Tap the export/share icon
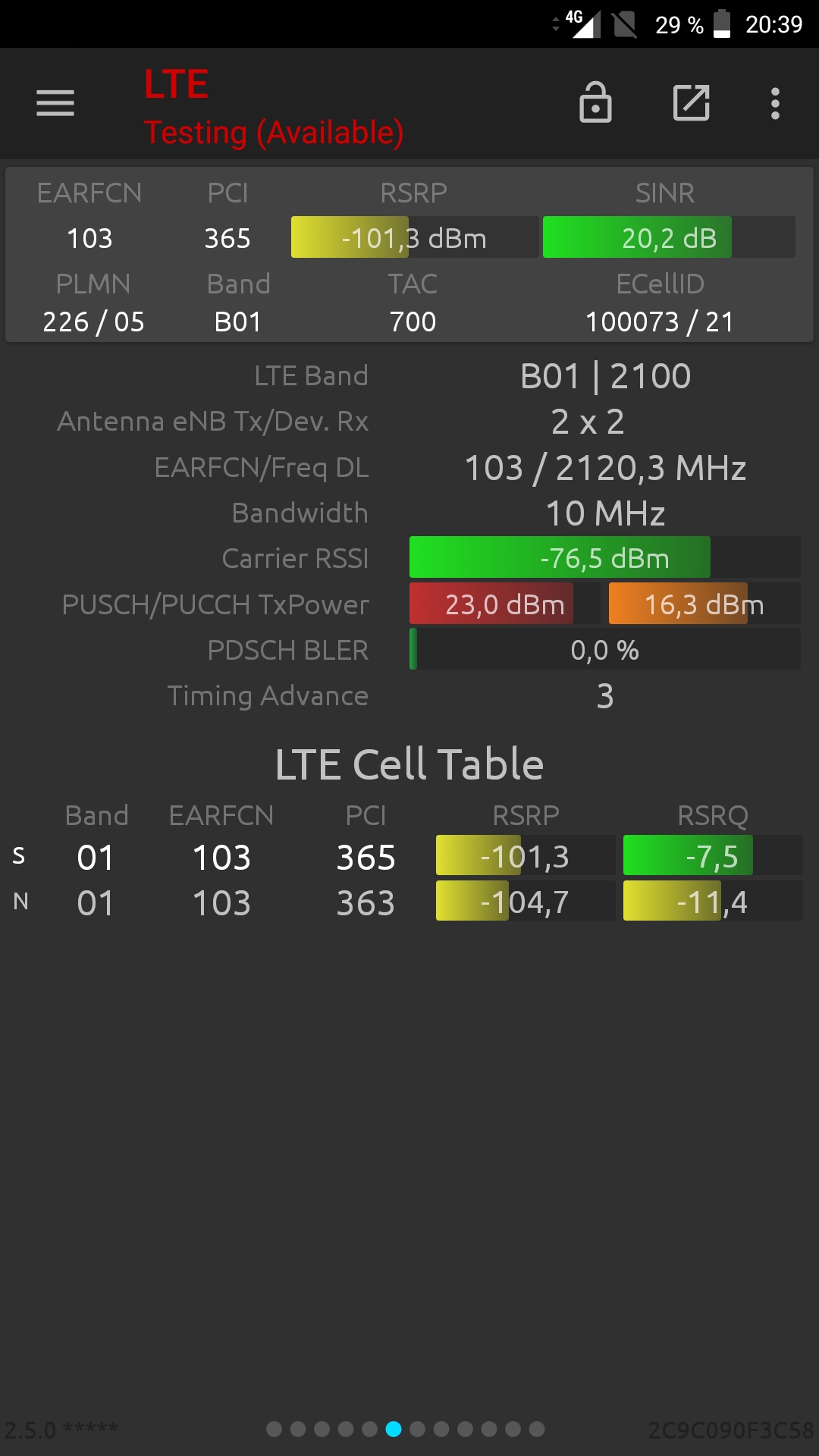Screen dimensions: 819x1456 (x=692, y=103)
